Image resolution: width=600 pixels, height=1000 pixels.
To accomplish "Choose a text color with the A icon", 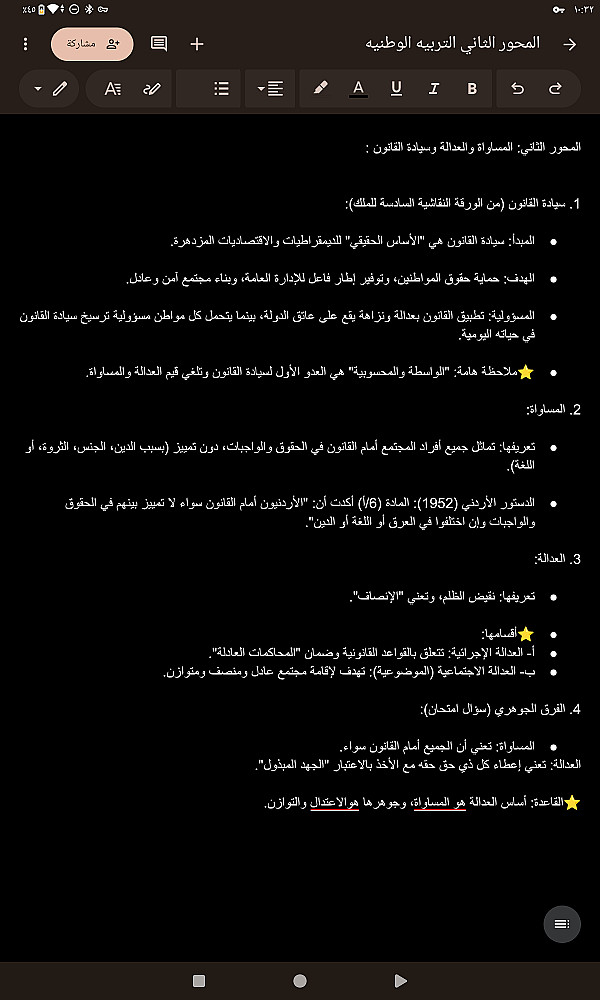I will pyautogui.click(x=358, y=88).
